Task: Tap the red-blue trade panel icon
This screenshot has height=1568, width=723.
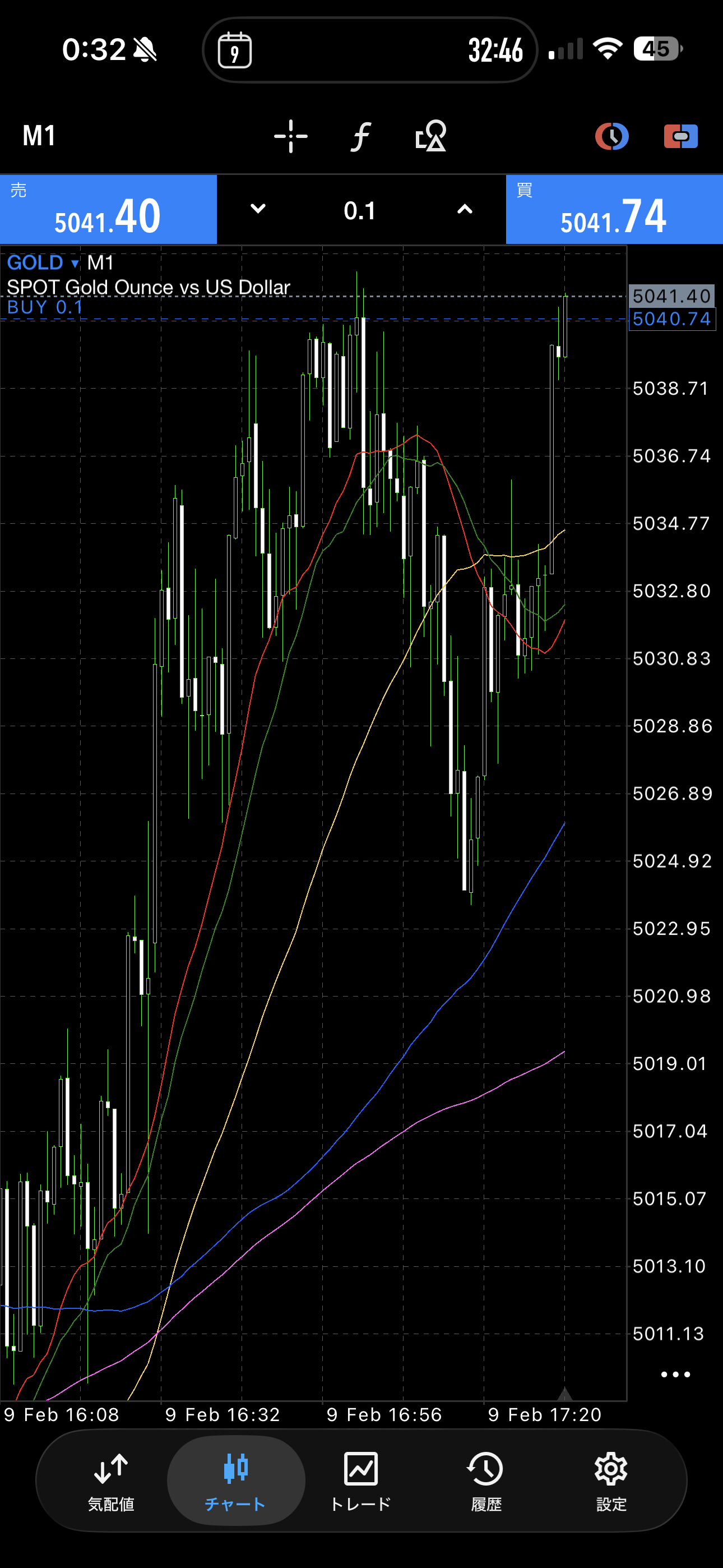Action: click(x=680, y=136)
